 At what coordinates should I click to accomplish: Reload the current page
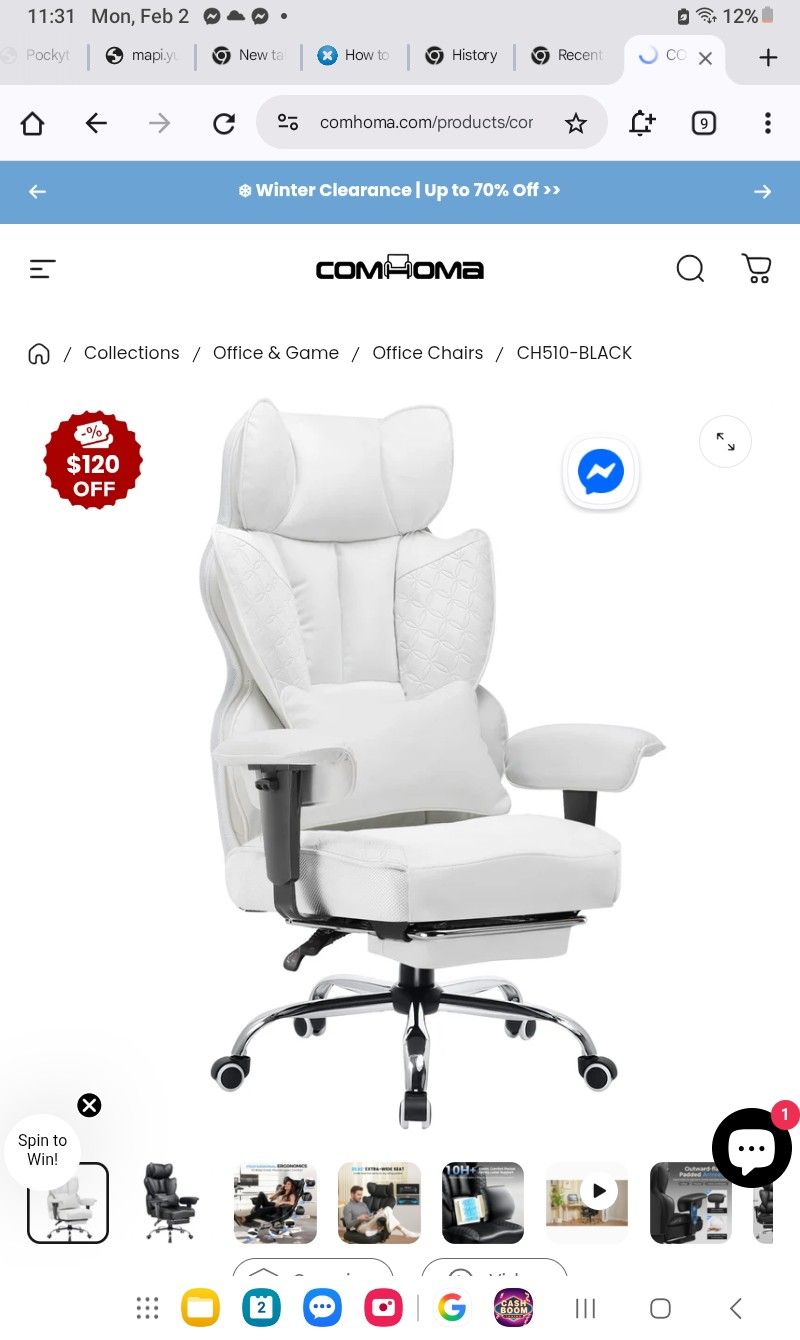coord(224,123)
